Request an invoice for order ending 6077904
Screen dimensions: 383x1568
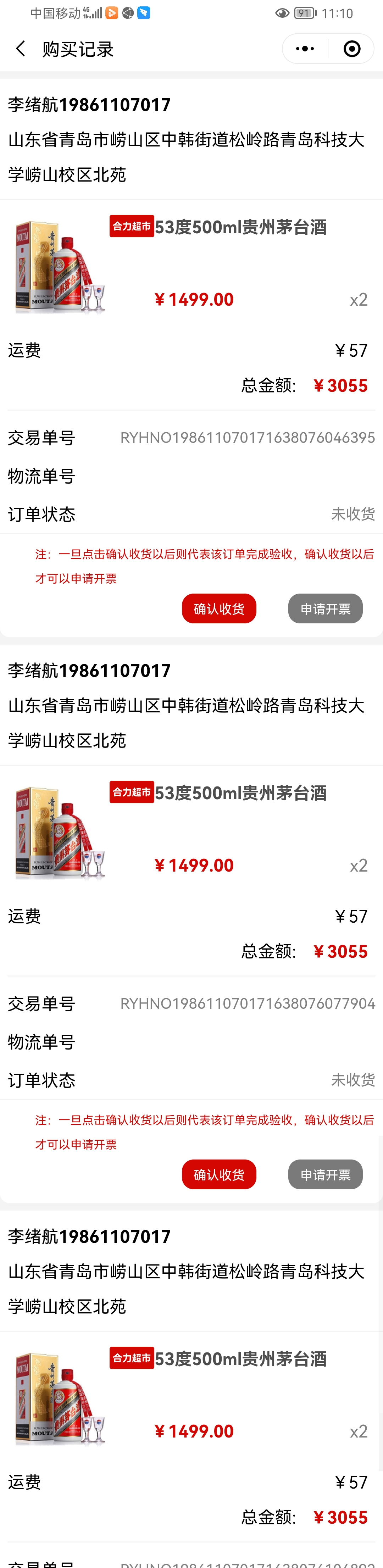point(325,1174)
